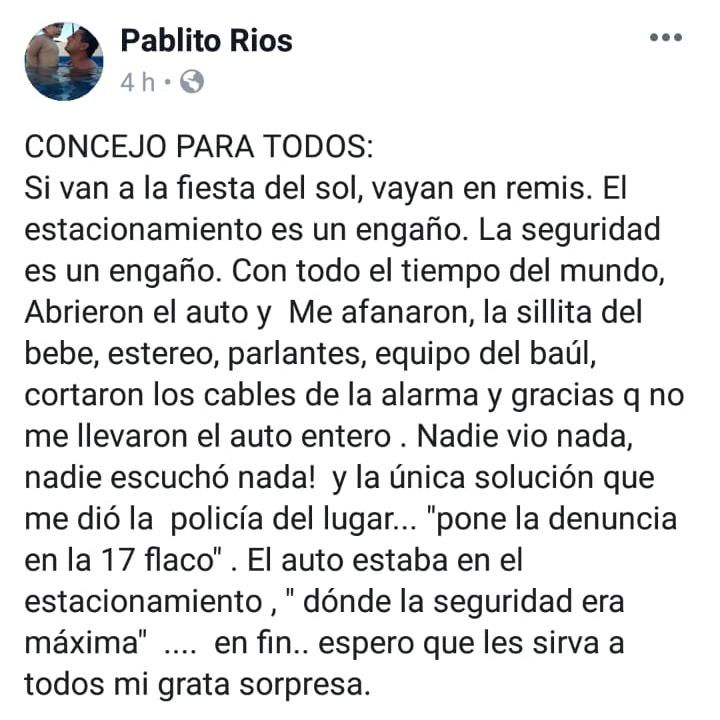Open the post's three-dot overflow menu
The height and width of the screenshot is (720, 720).
tap(665, 38)
